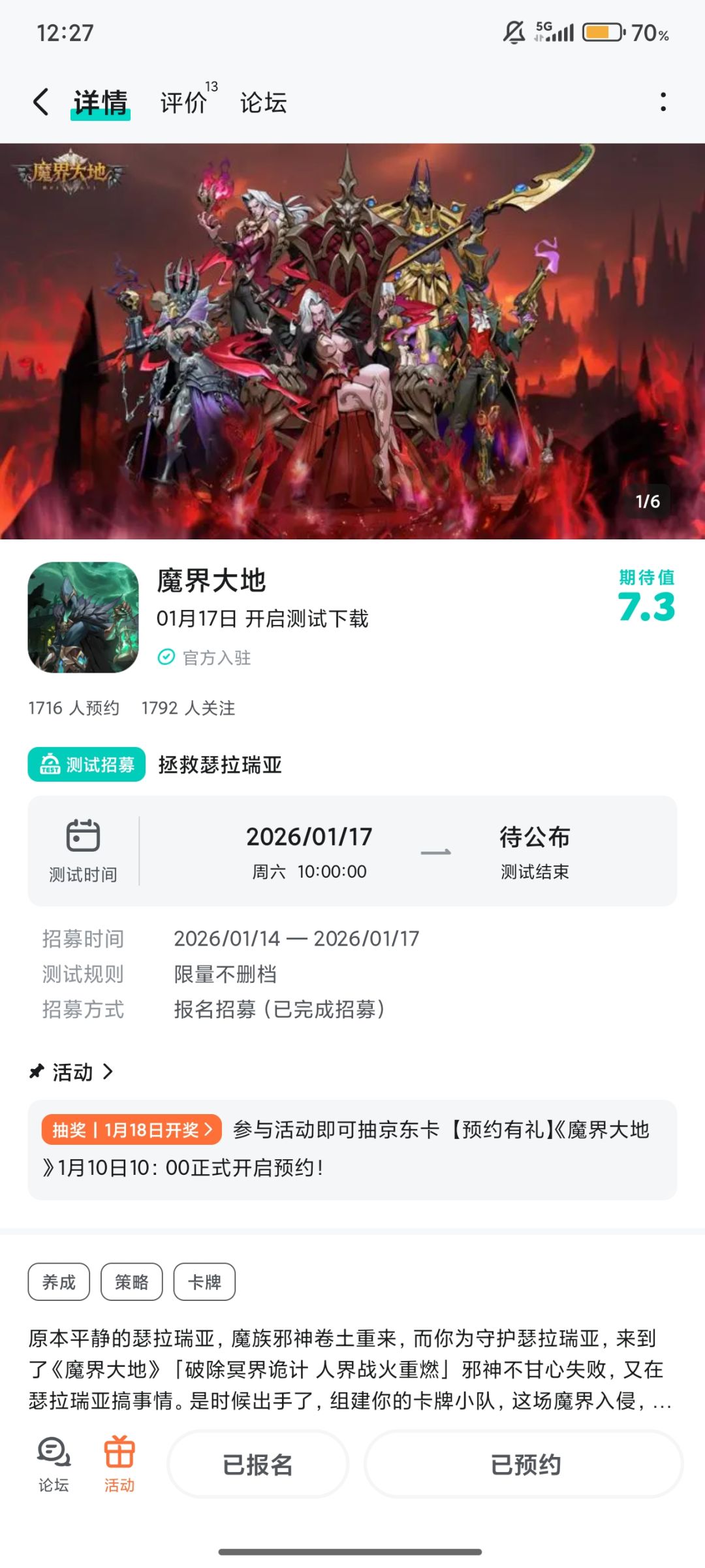Open the 抽奖 1月18日开奖 event card
This screenshot has width=705, height=1568.
[x=352, y=1149]
